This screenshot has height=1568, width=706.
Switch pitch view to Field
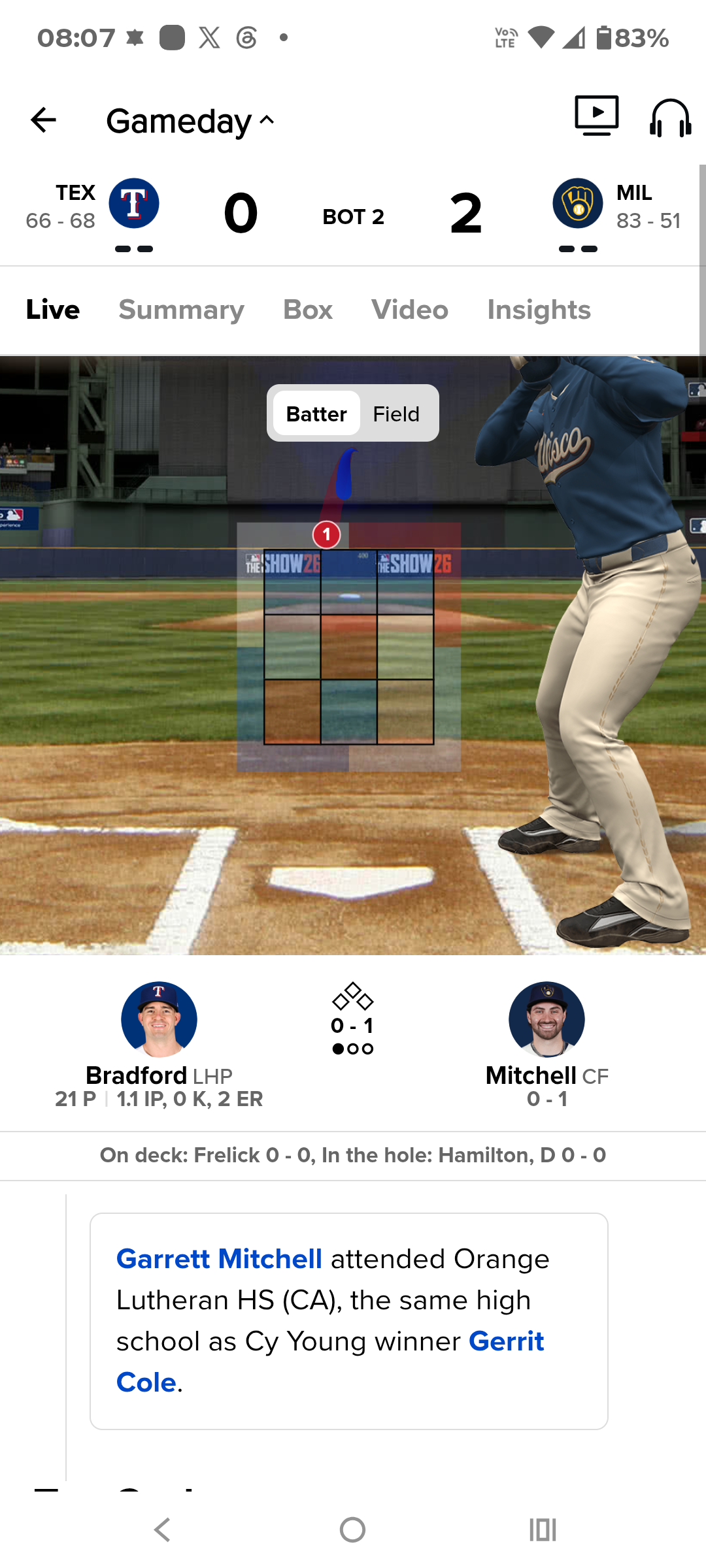coord(396,414)
